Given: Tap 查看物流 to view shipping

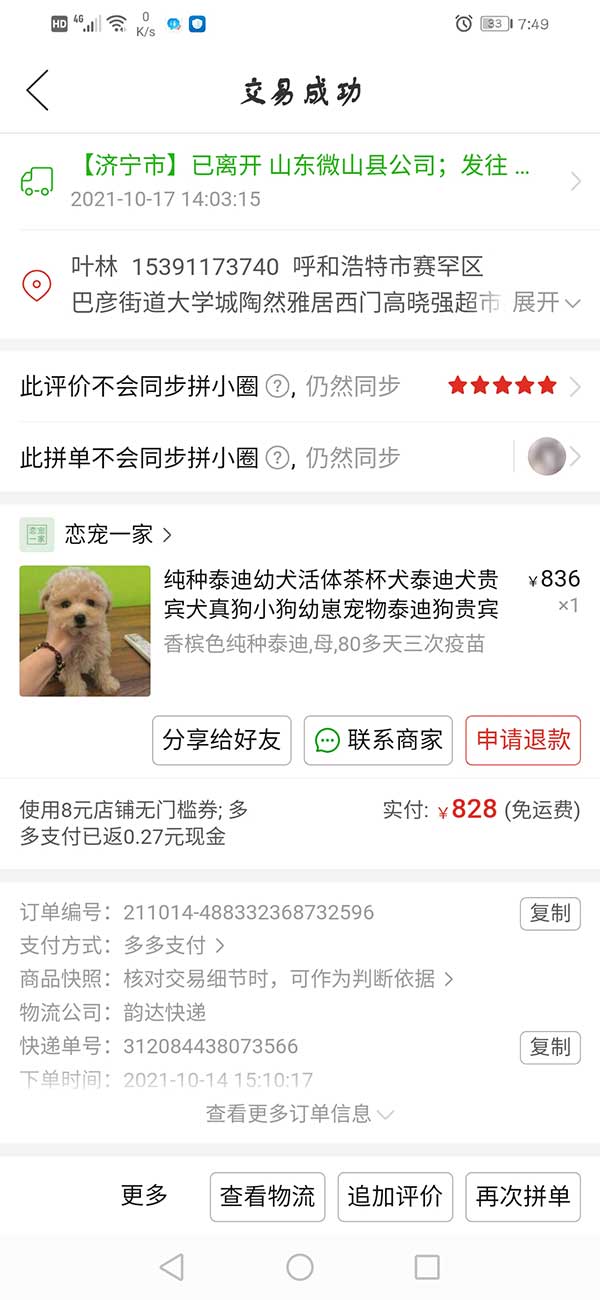Looking at the screenshot, I should (267, 1196).
